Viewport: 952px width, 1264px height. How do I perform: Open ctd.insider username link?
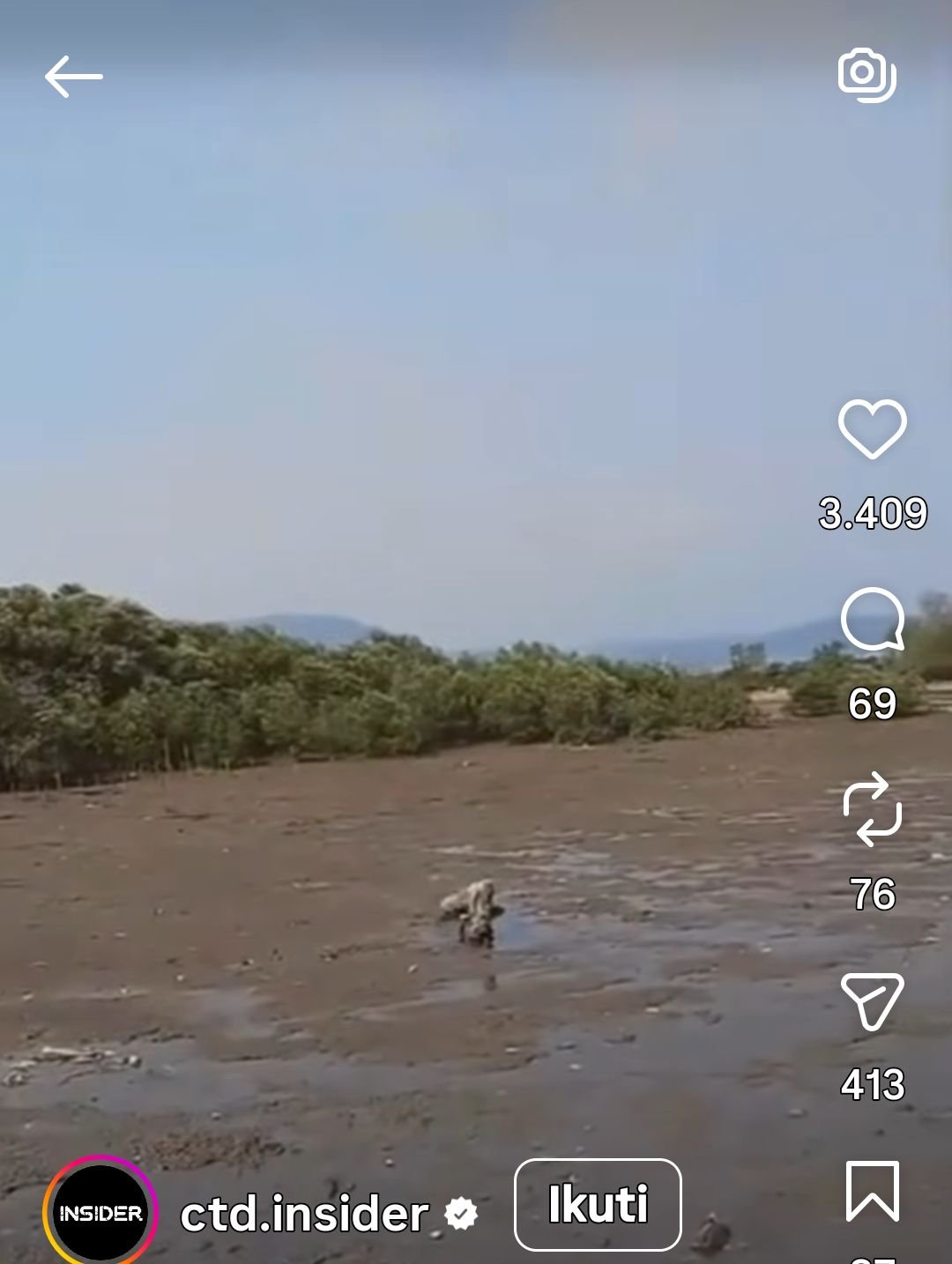point(305,1214)
